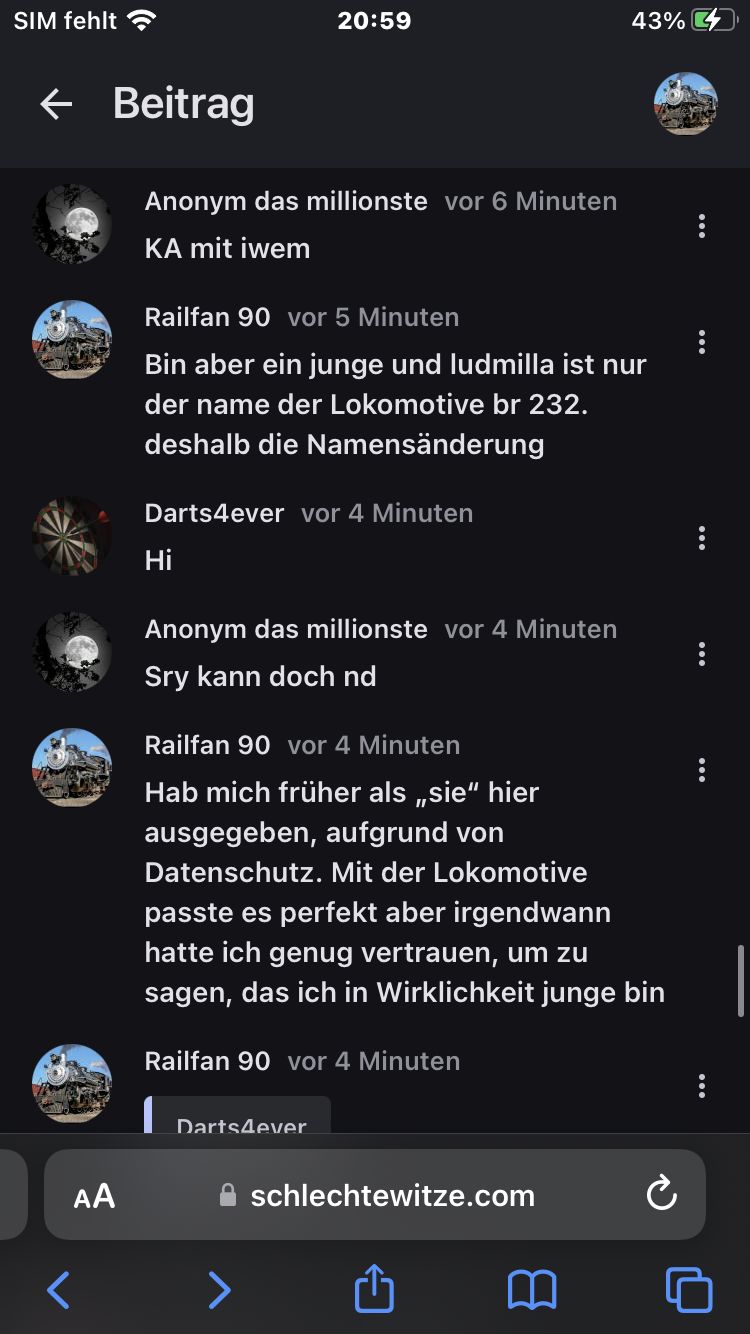Open options for the "Sry kann doch nd" comment
Screen dimensions: 750x1334
pyautogui.click(x=702, y=654)
